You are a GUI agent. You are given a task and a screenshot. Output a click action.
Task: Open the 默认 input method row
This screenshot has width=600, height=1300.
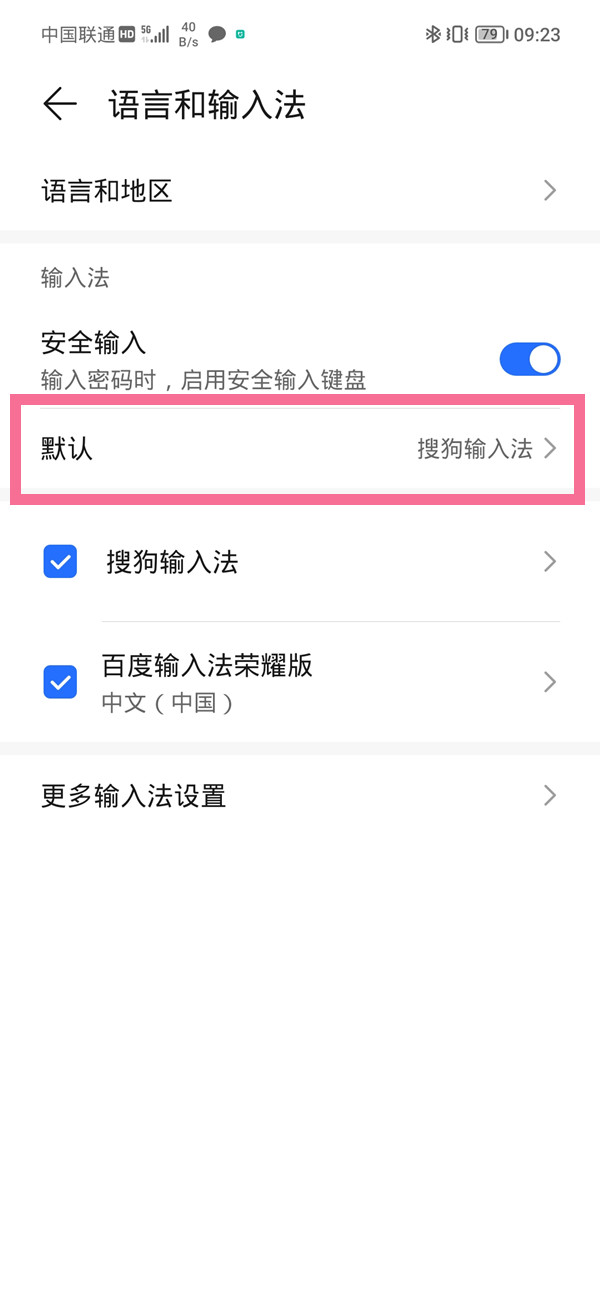pyautogui.click(x=300, y=449)
